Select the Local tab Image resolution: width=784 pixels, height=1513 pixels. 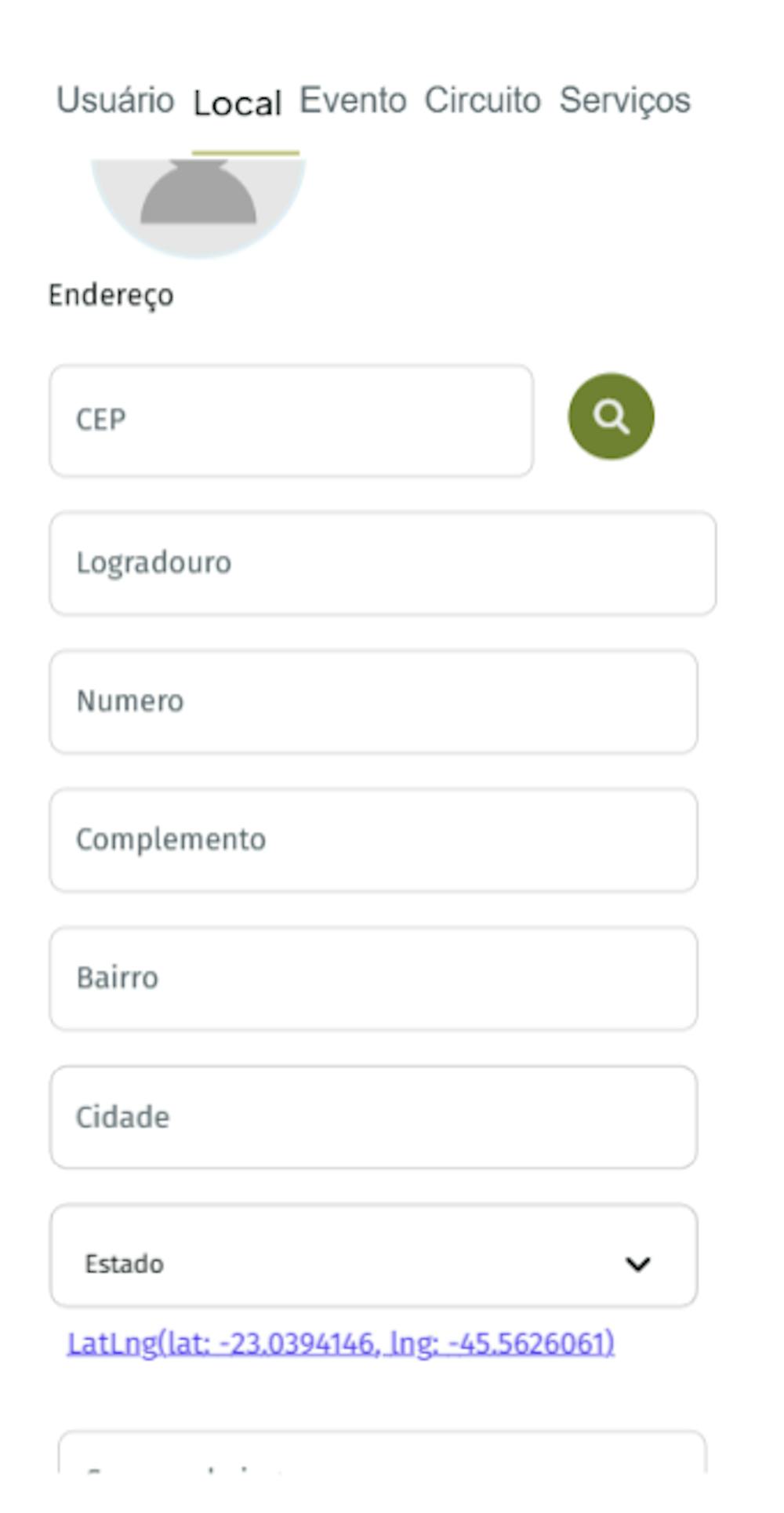237,104
